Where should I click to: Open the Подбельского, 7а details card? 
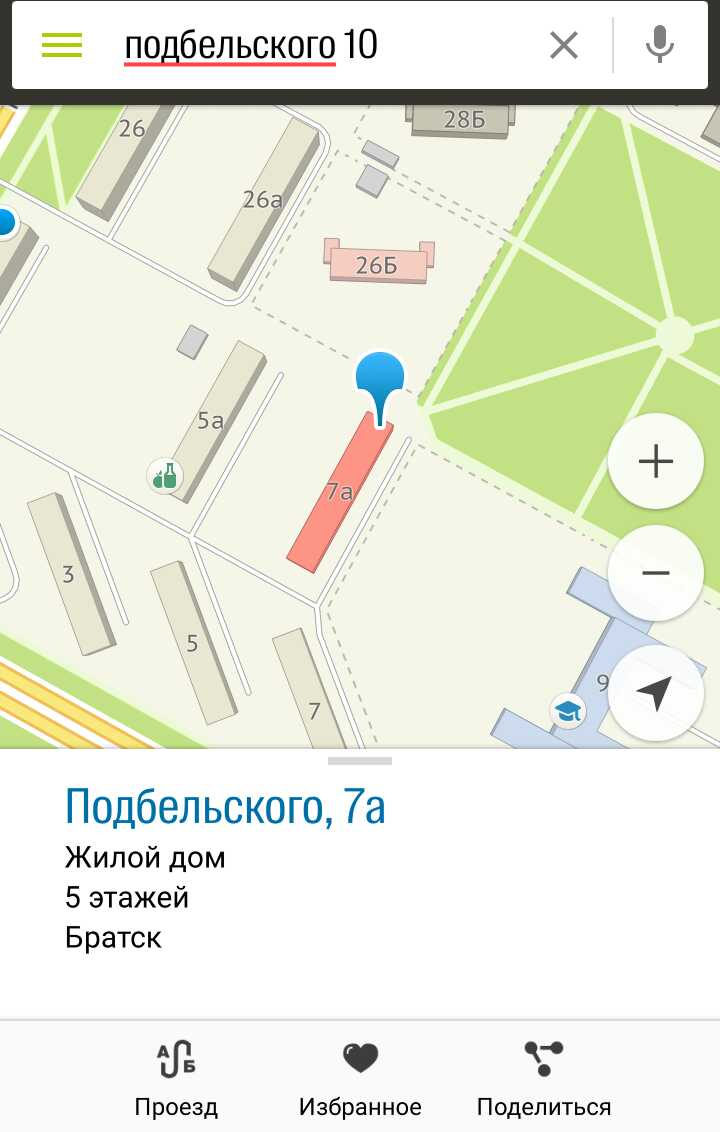click(225, 808)
